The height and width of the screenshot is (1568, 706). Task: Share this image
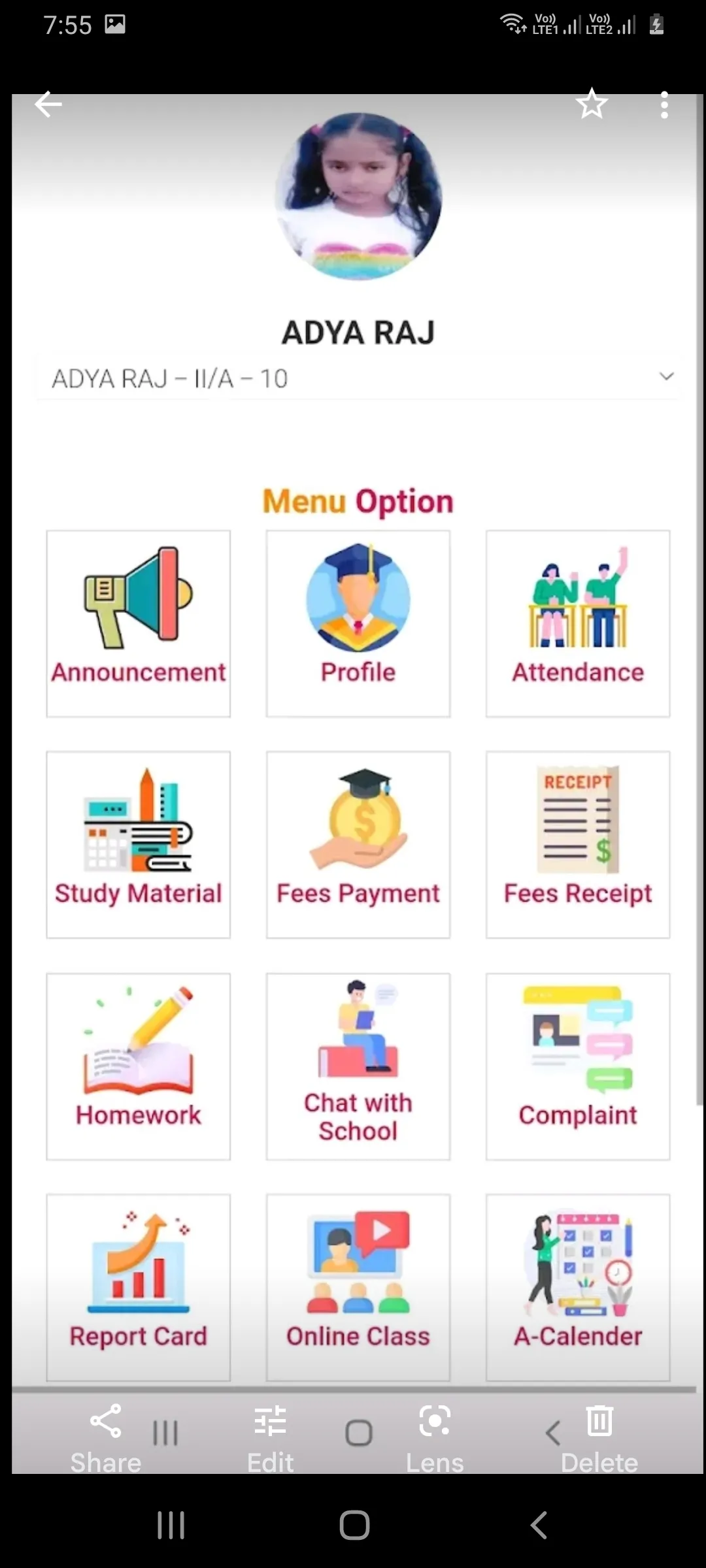click(106, 1438)
